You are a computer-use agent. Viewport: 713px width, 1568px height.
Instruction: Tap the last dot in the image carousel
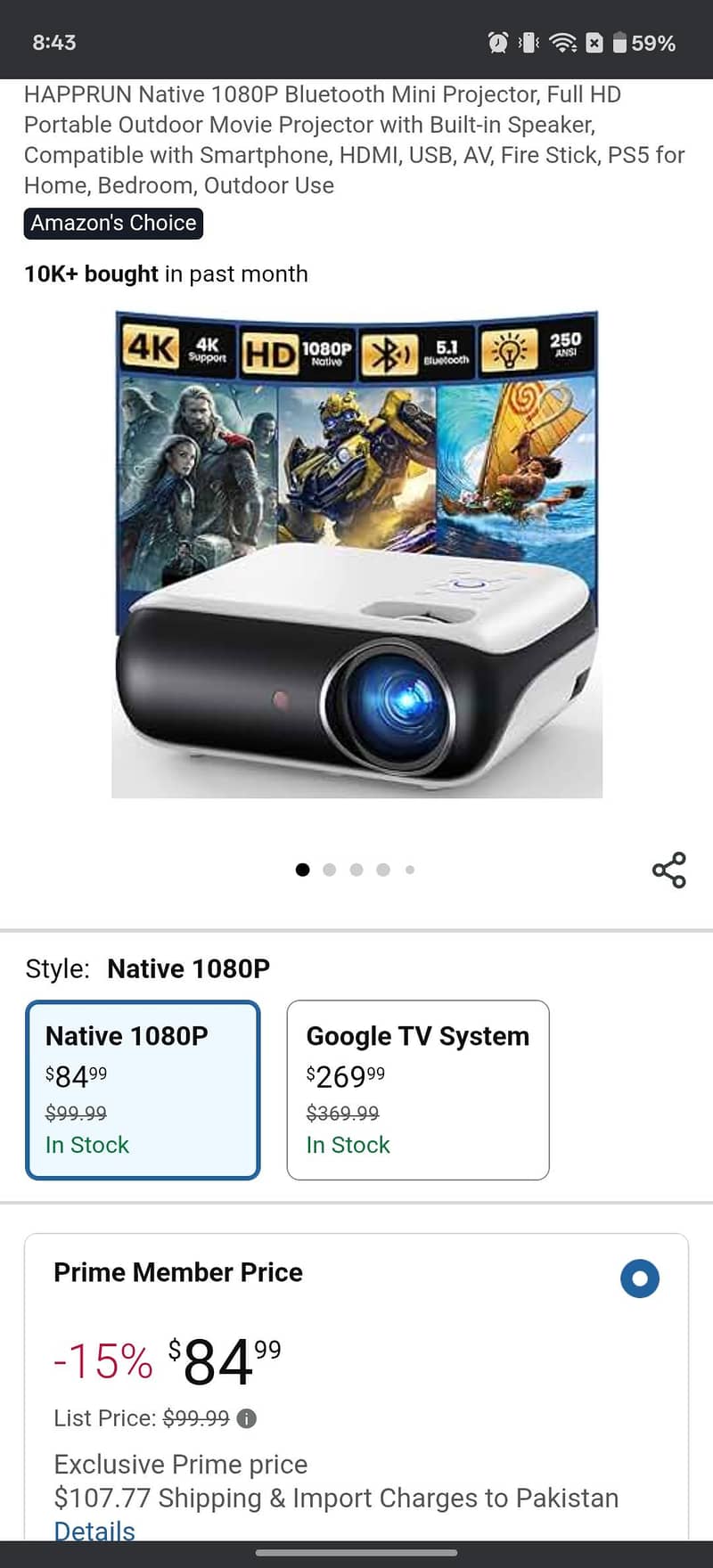[x=410, y=870]
